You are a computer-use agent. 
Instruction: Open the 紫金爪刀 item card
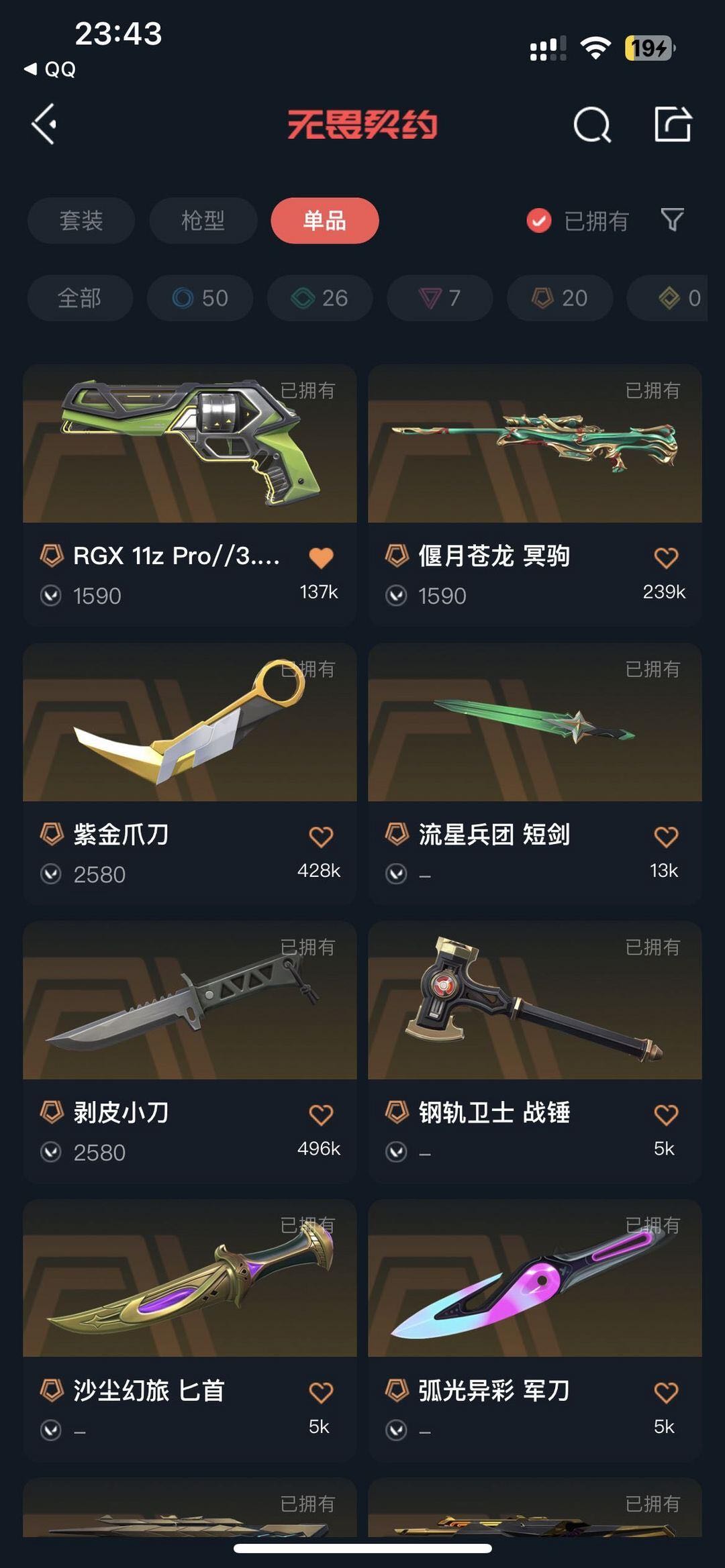tap(190, 774)
